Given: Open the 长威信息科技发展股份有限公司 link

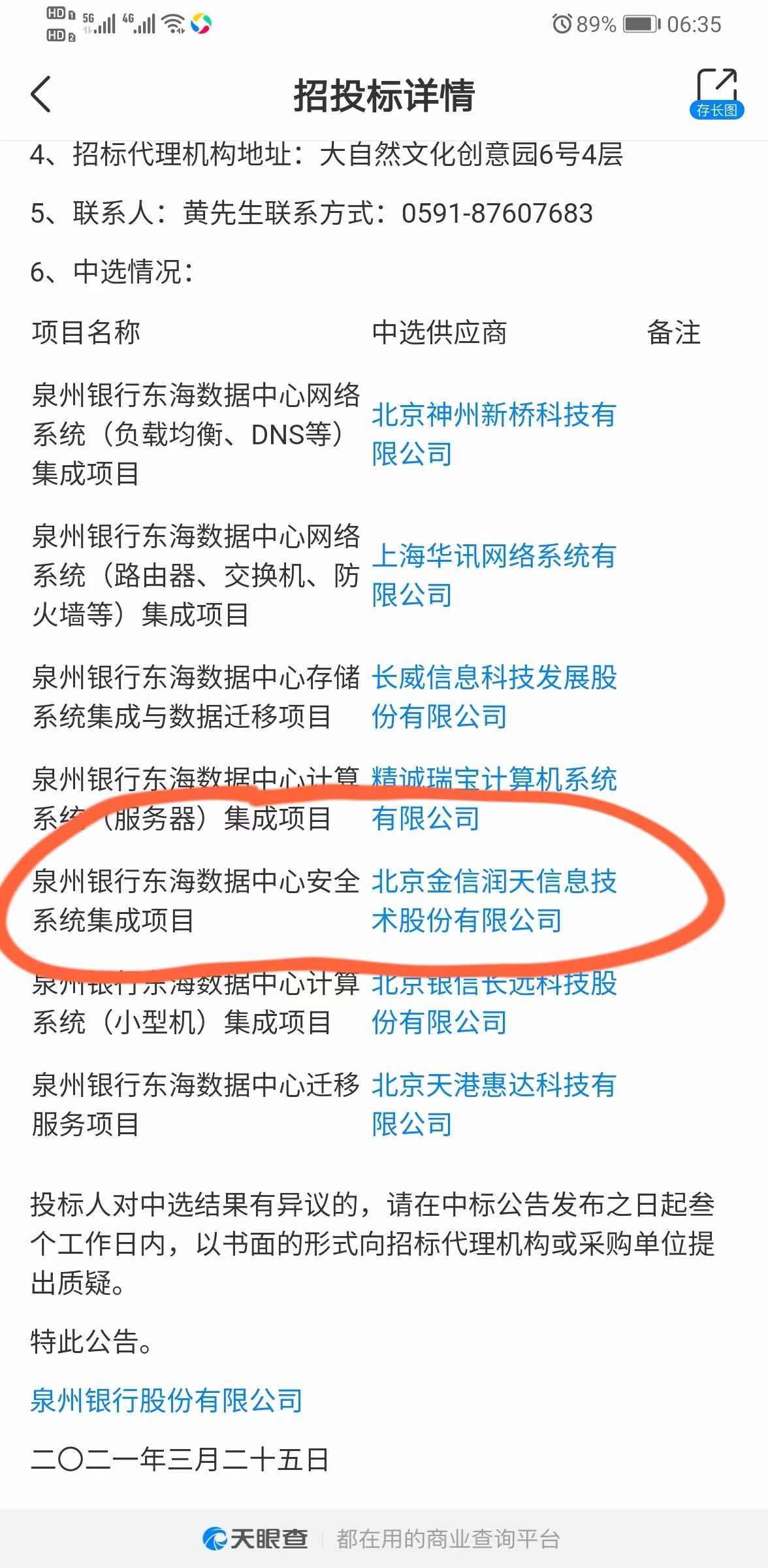Looking at the screenshot, I should [494, 696].
